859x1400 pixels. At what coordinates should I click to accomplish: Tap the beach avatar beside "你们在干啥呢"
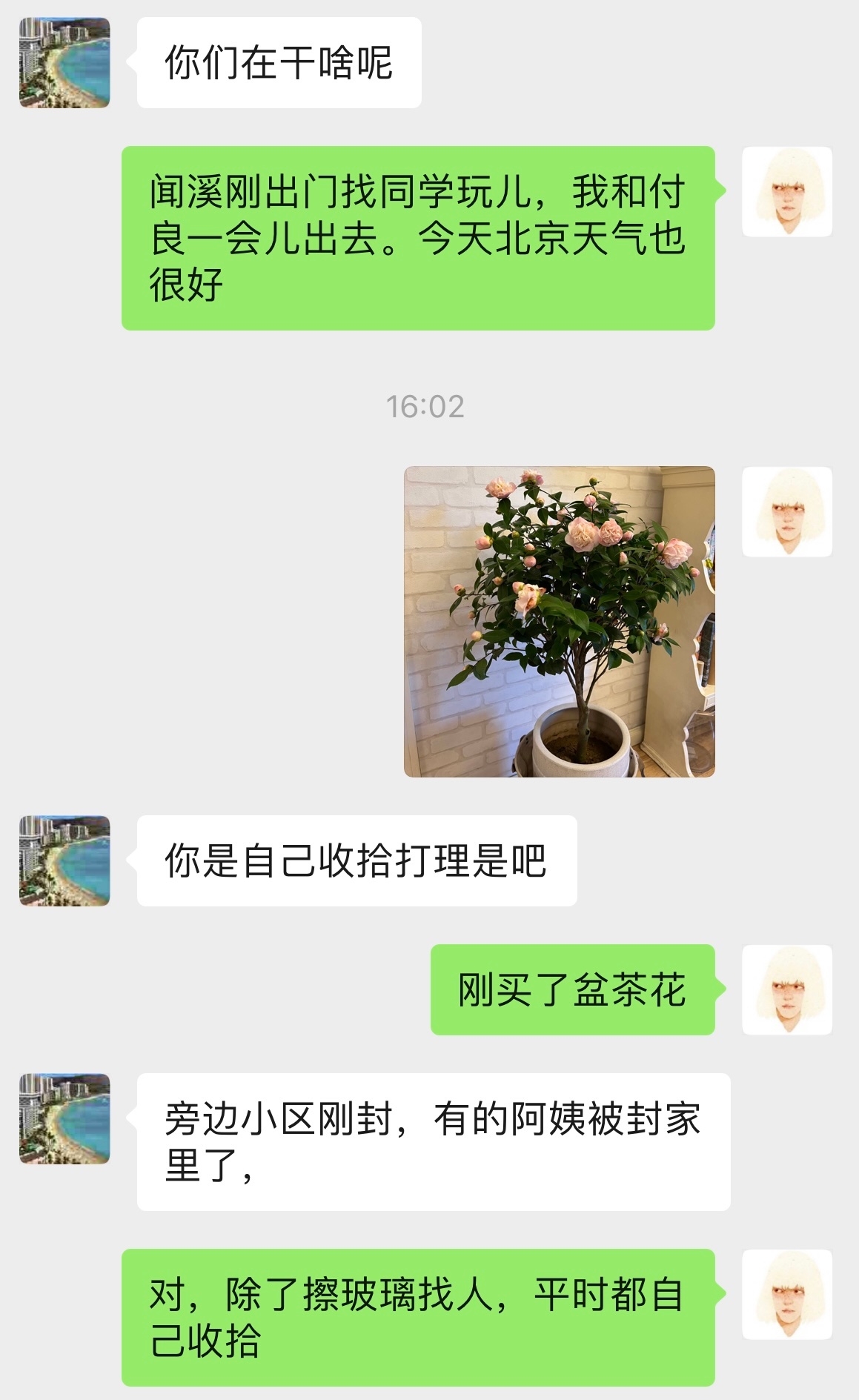(64, 63)
